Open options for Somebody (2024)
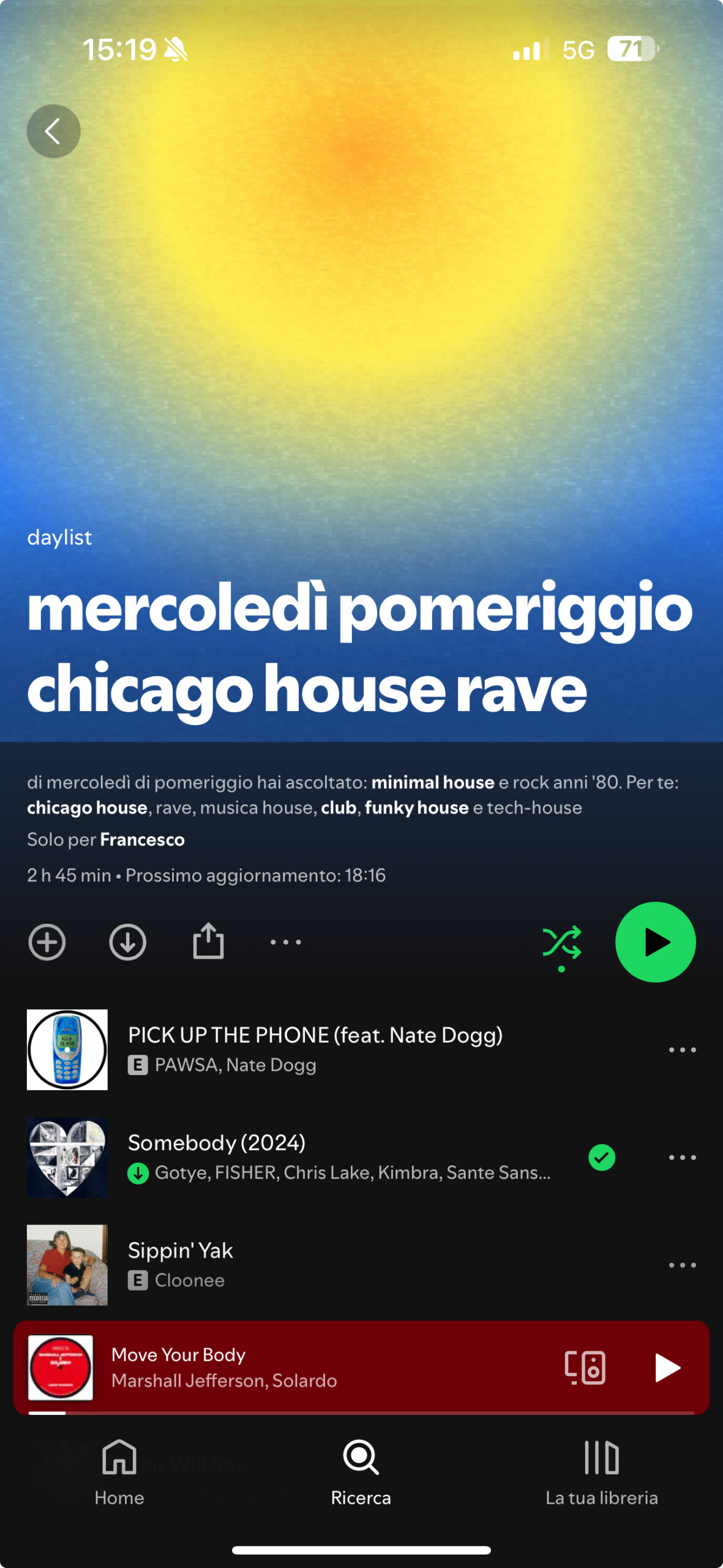The image size is (723, 1568). [x=682, y=1158]
